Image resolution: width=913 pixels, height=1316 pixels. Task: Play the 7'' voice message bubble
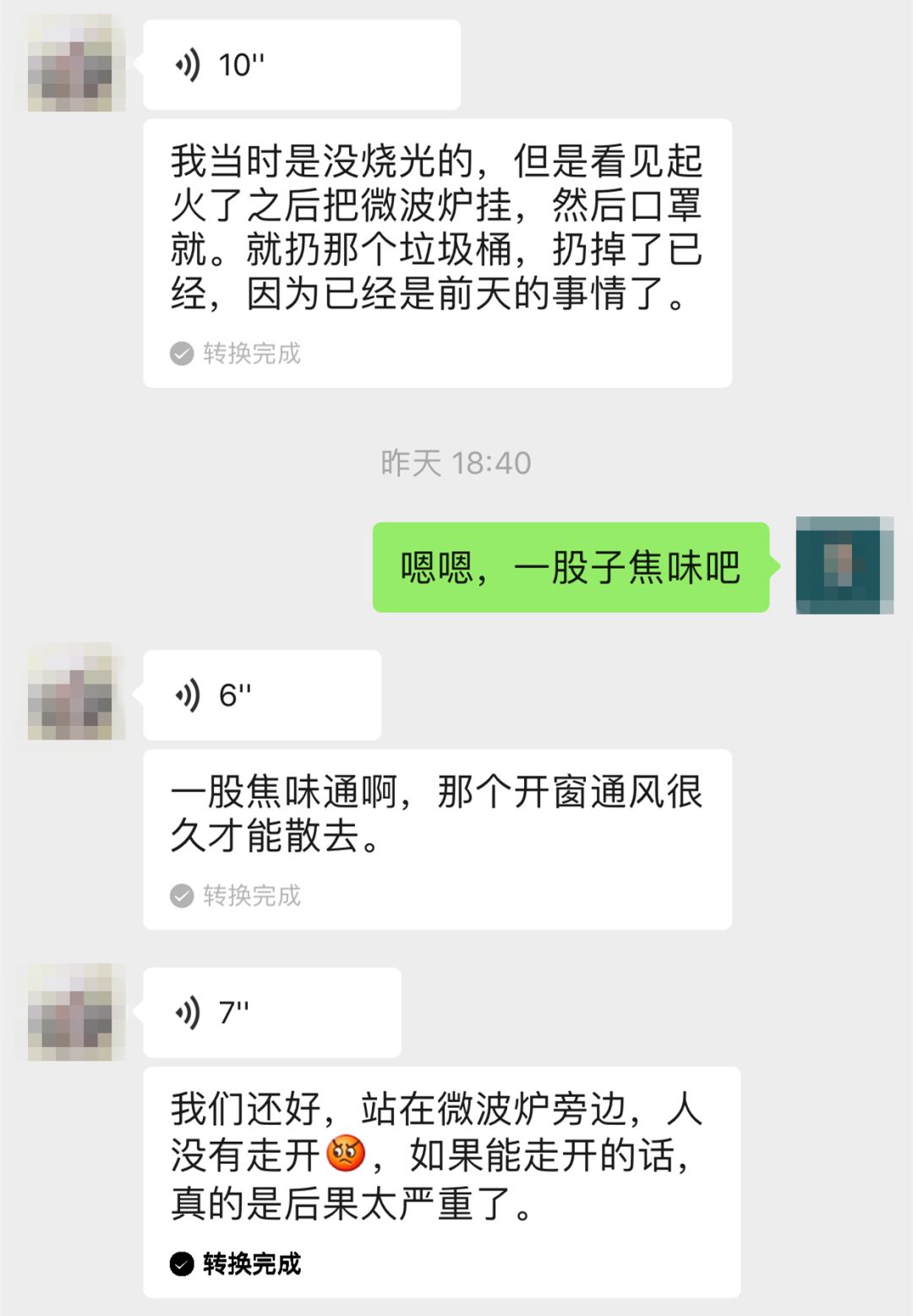(x=271, y=1013)
